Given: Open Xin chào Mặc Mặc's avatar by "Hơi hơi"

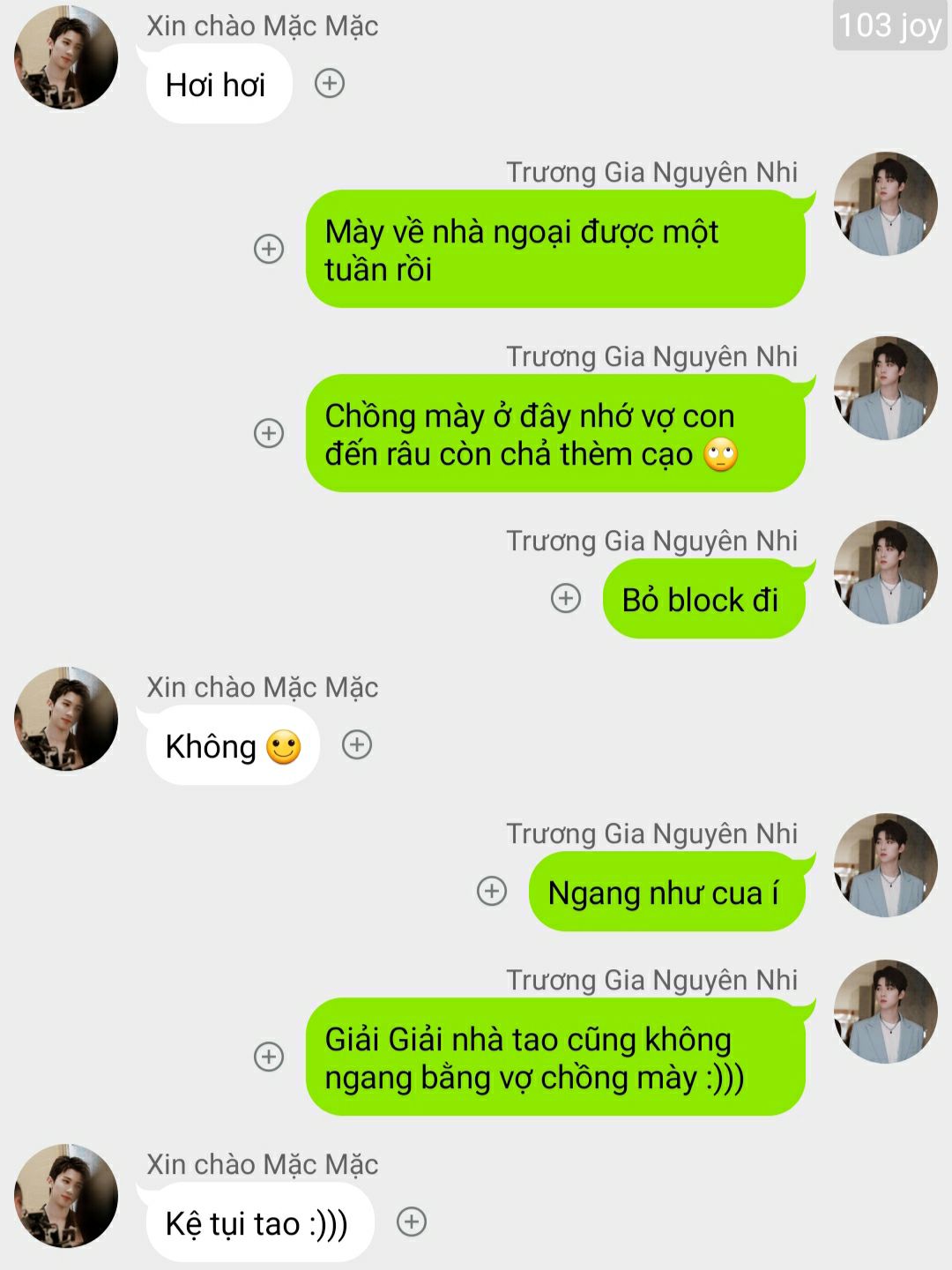Looking at the screenshot, I should (66, 57).
